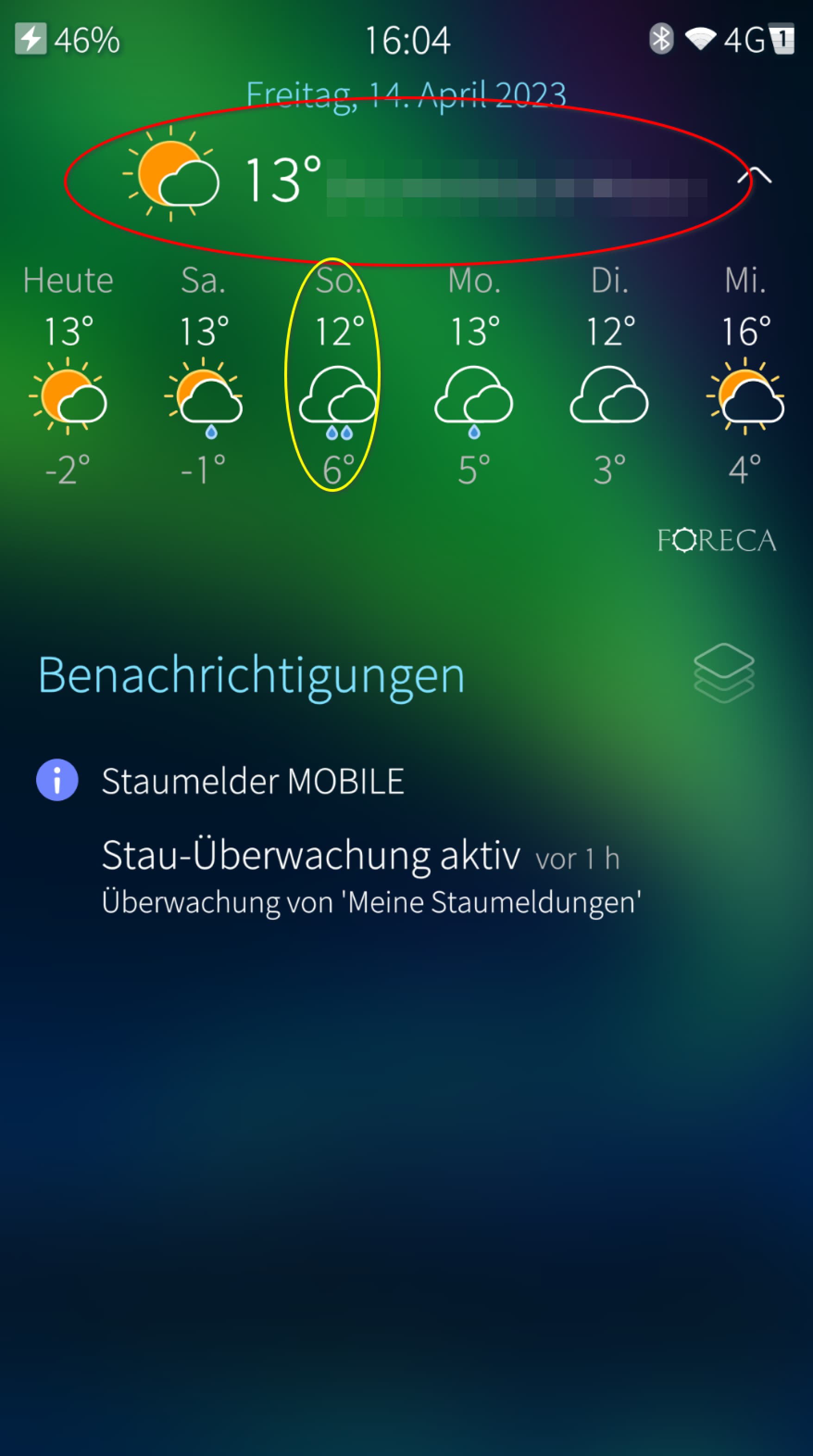The height and width of the screenshot is (1456, 813).
Task: Tap the WiFi indicator in the status bar
Action: (x=700, y=36)
